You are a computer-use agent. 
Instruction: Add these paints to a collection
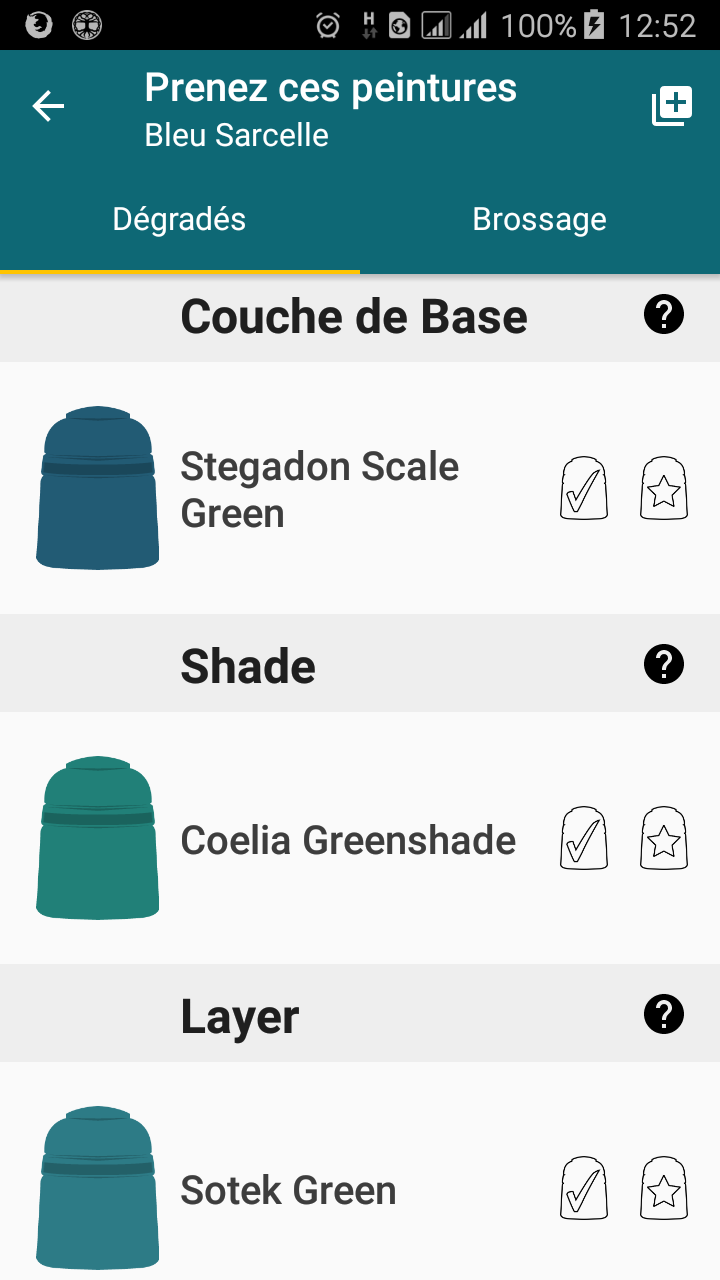[x=672, y=106]
